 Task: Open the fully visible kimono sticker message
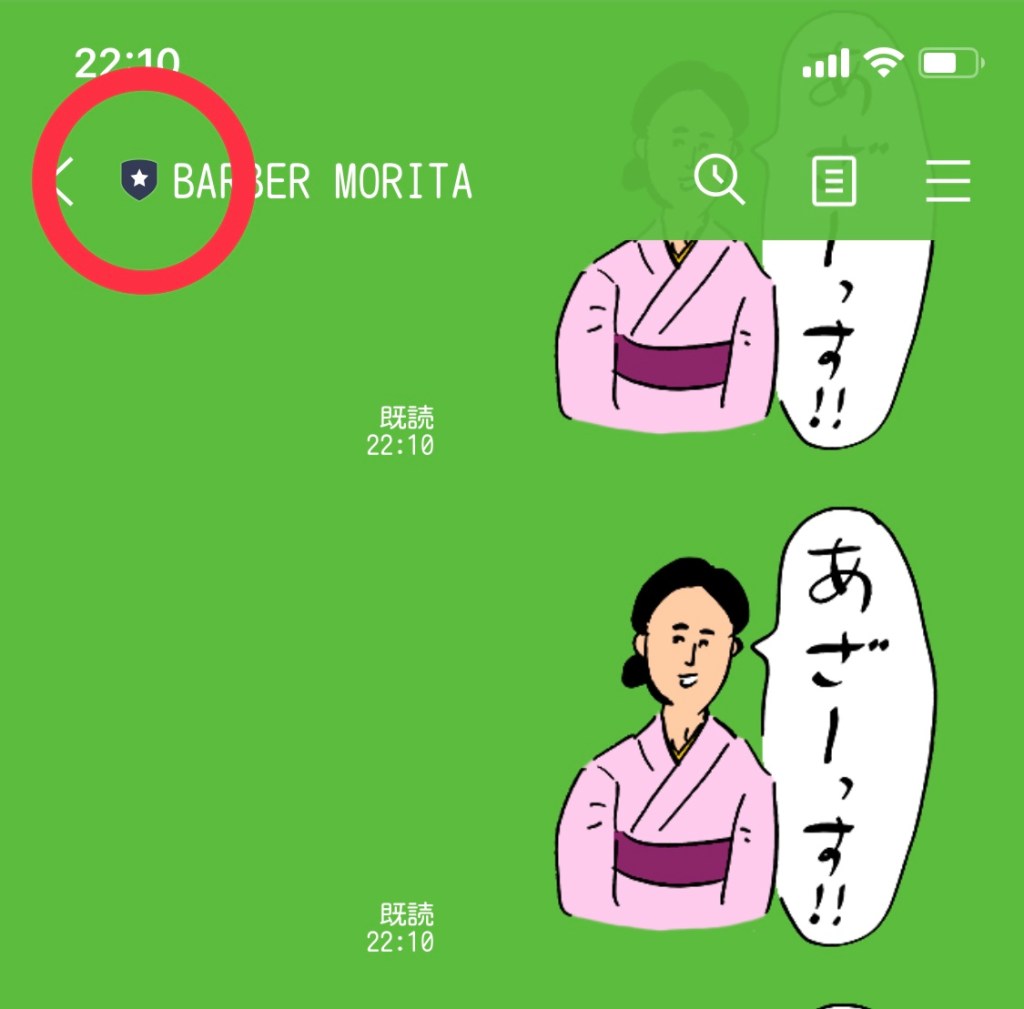point(745,732)
